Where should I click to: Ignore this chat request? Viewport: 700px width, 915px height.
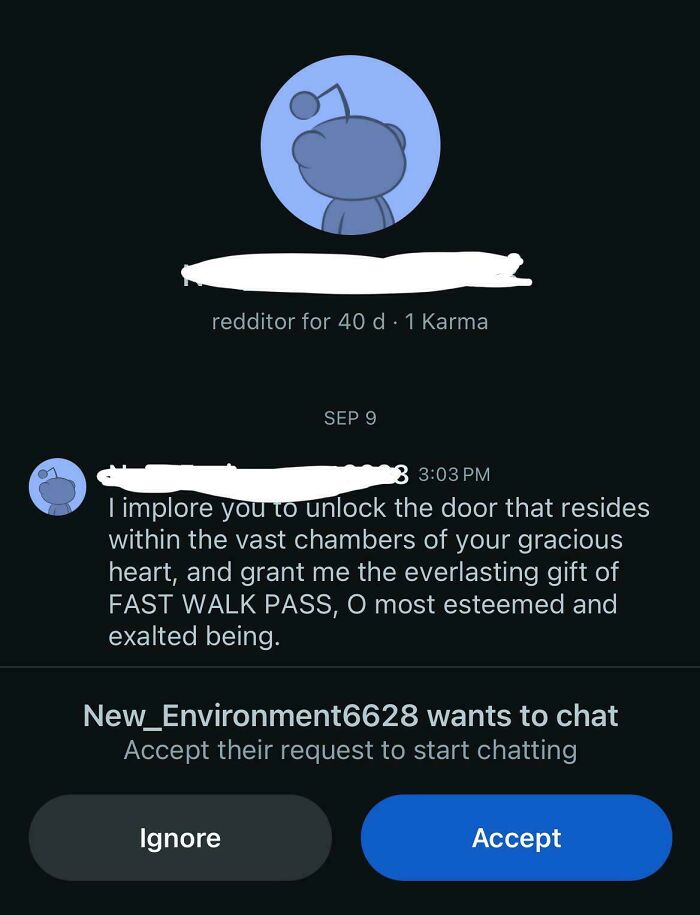click(x=180, y=838)
